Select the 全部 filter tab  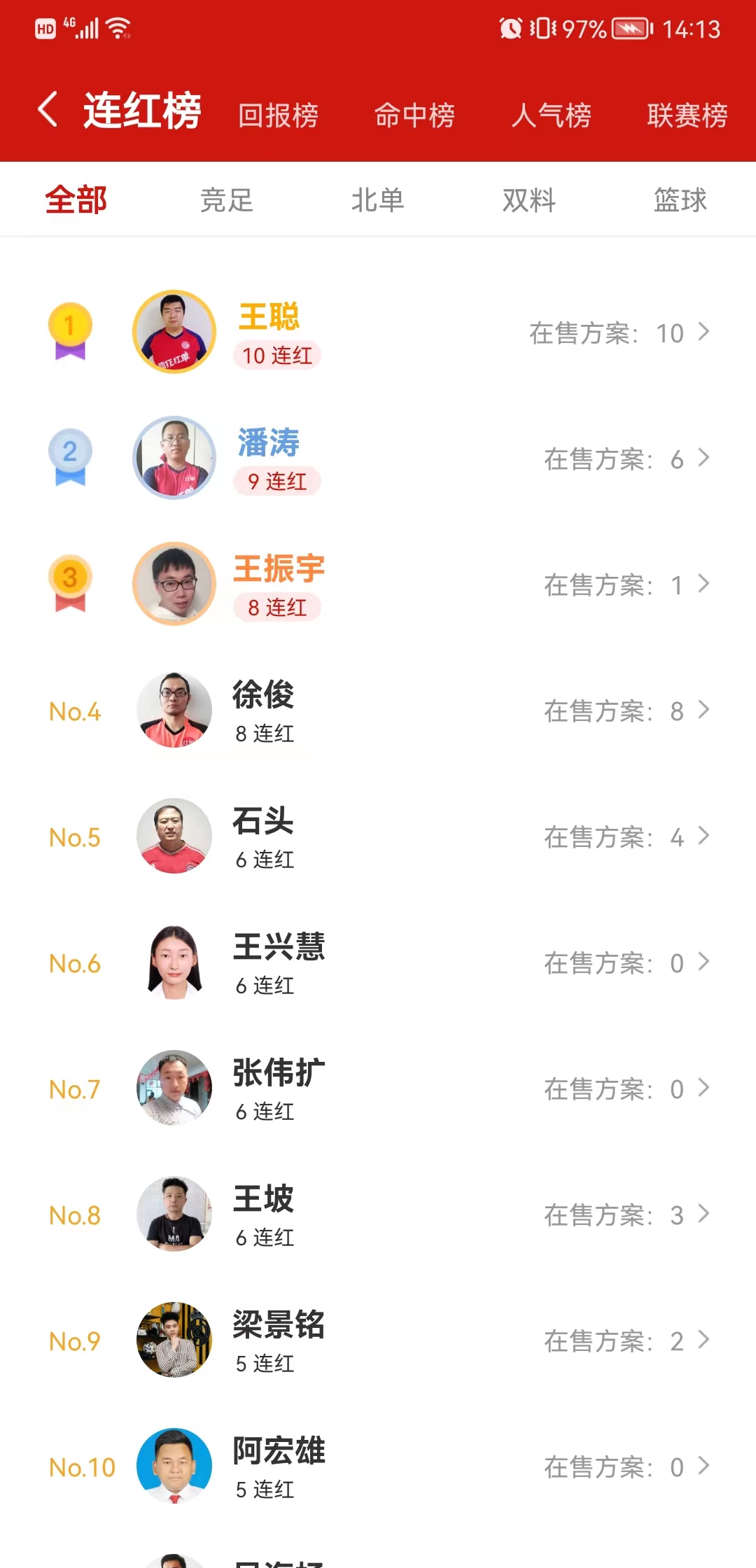coord(76,200)
